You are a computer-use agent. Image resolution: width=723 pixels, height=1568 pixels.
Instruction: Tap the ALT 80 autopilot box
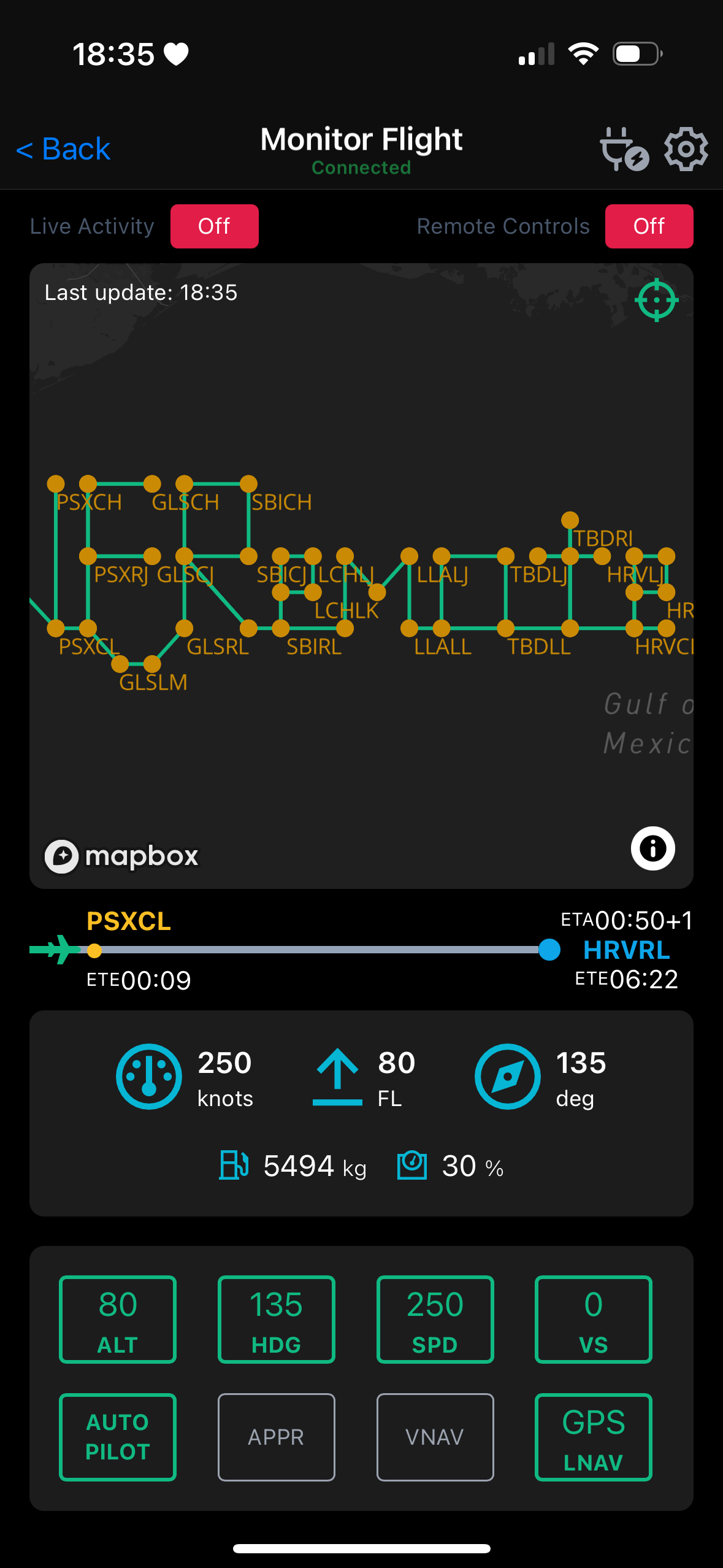118,1319
